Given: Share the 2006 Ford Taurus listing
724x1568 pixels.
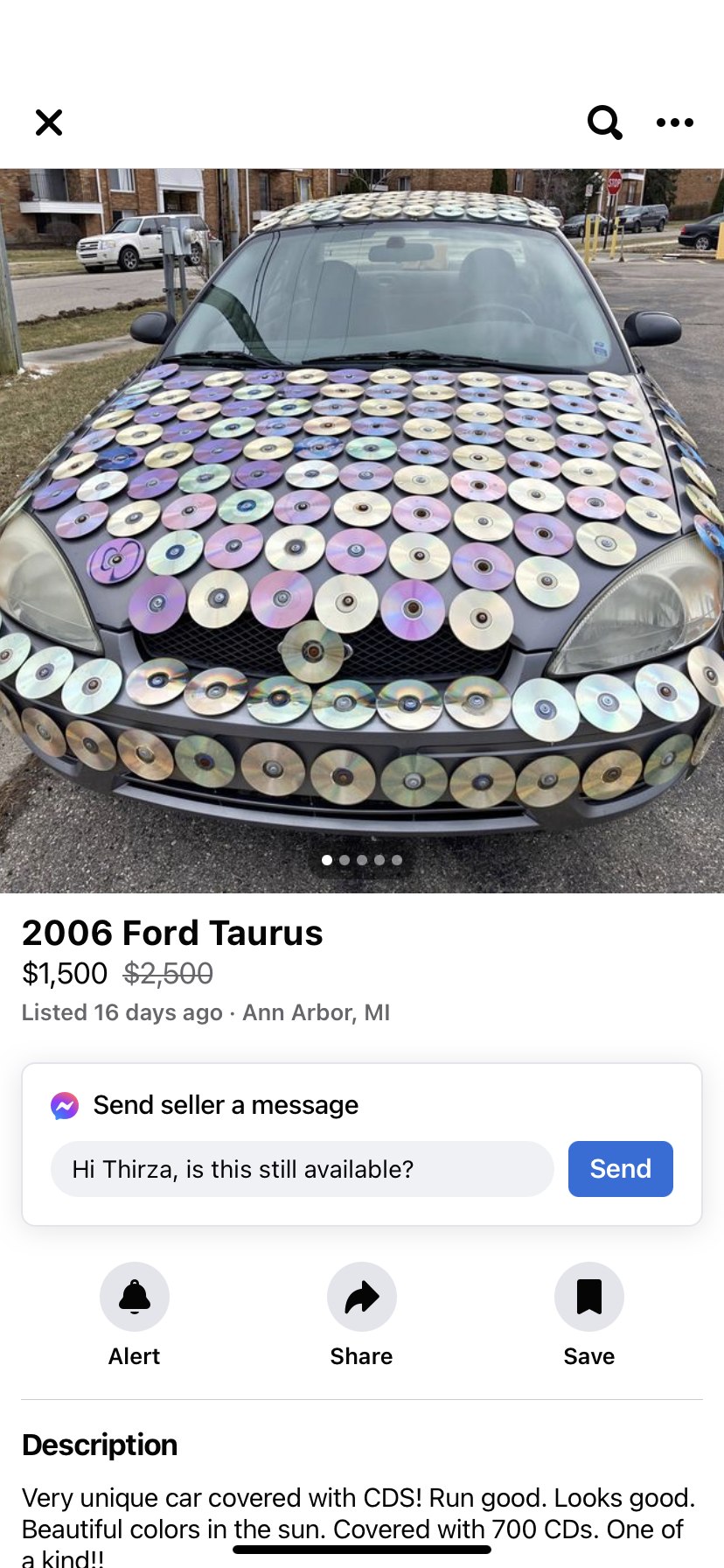Looking at the screenshot, I should pos(362,1297).
